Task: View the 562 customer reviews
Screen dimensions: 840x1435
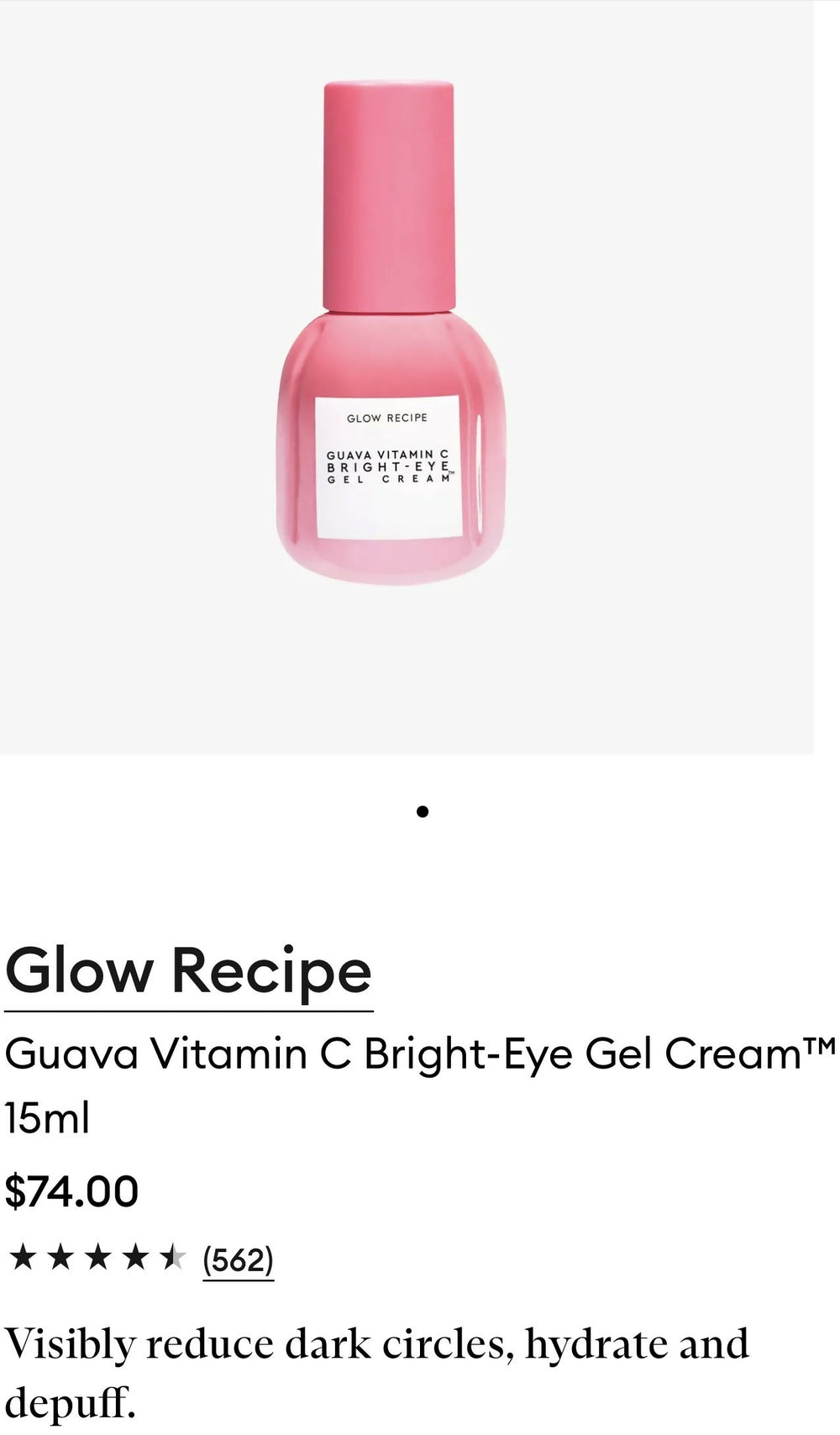Action: (x=239, y=1259)
